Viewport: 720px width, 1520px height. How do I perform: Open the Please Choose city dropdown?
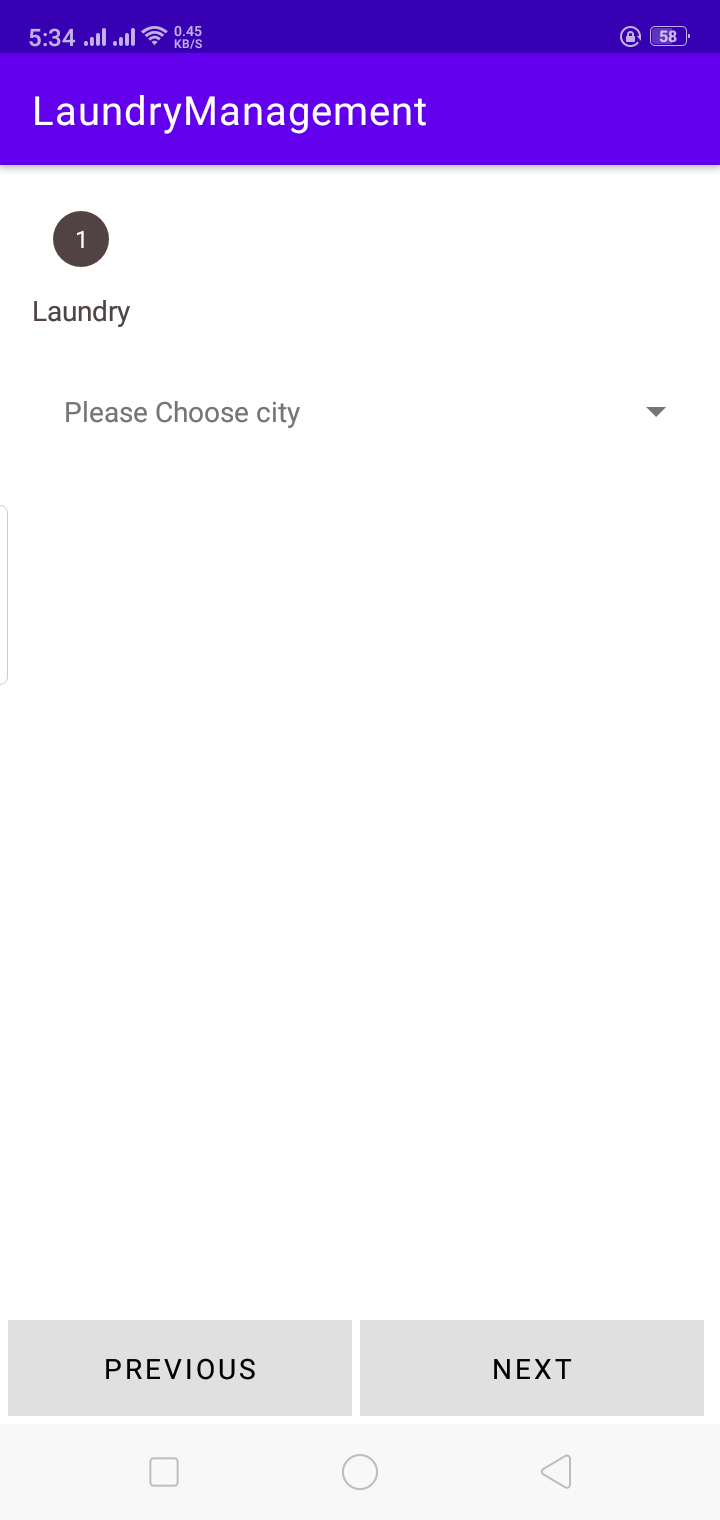pyautogui.click(x=360, y=412)
